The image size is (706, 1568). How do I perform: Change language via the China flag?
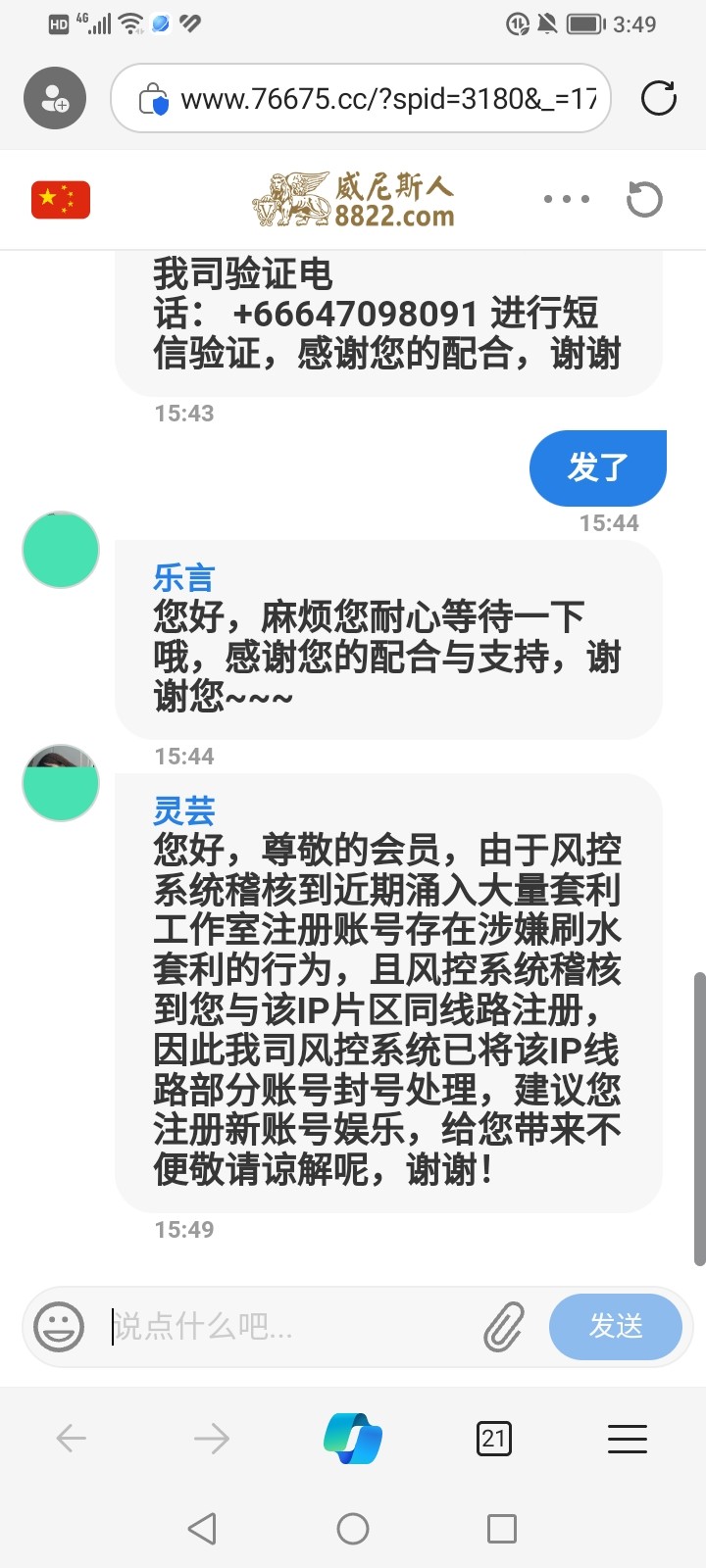(x=61, y=200)
